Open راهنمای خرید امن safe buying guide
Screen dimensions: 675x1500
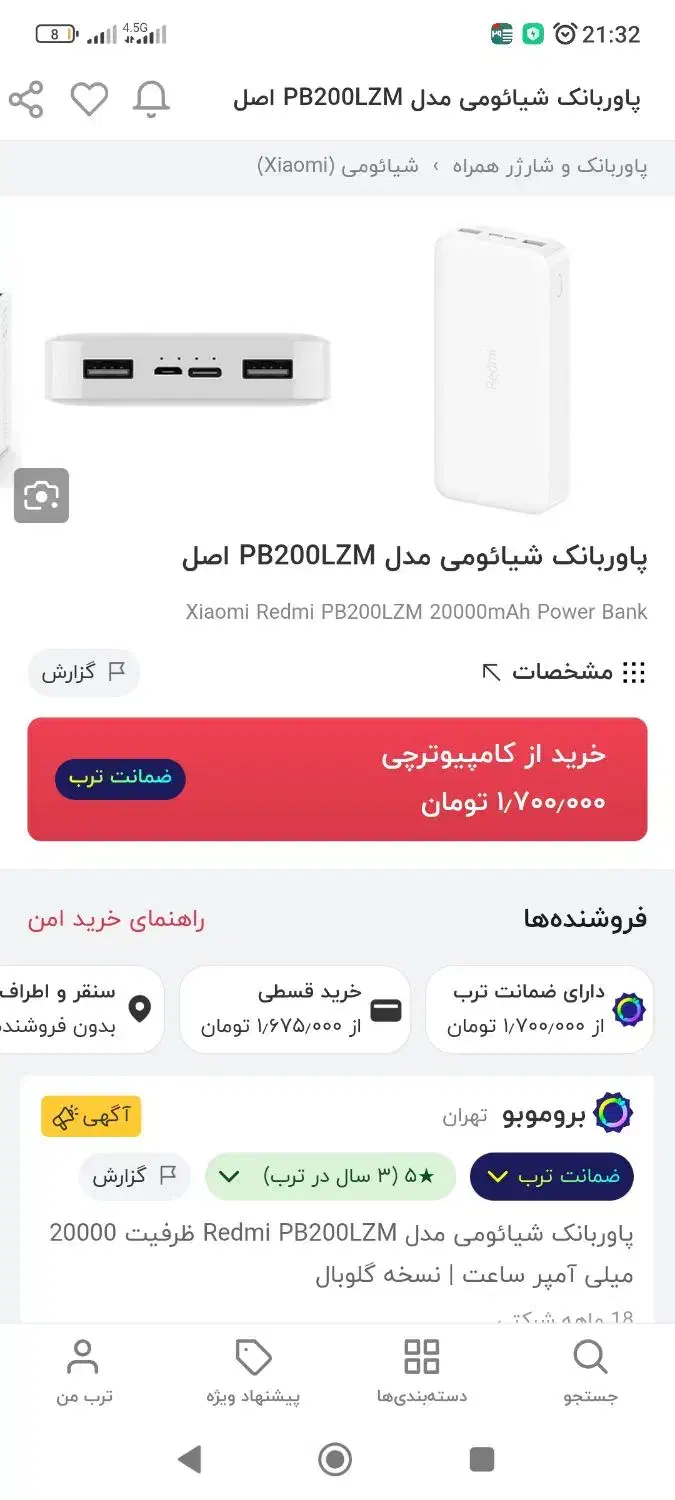[116, 919]
